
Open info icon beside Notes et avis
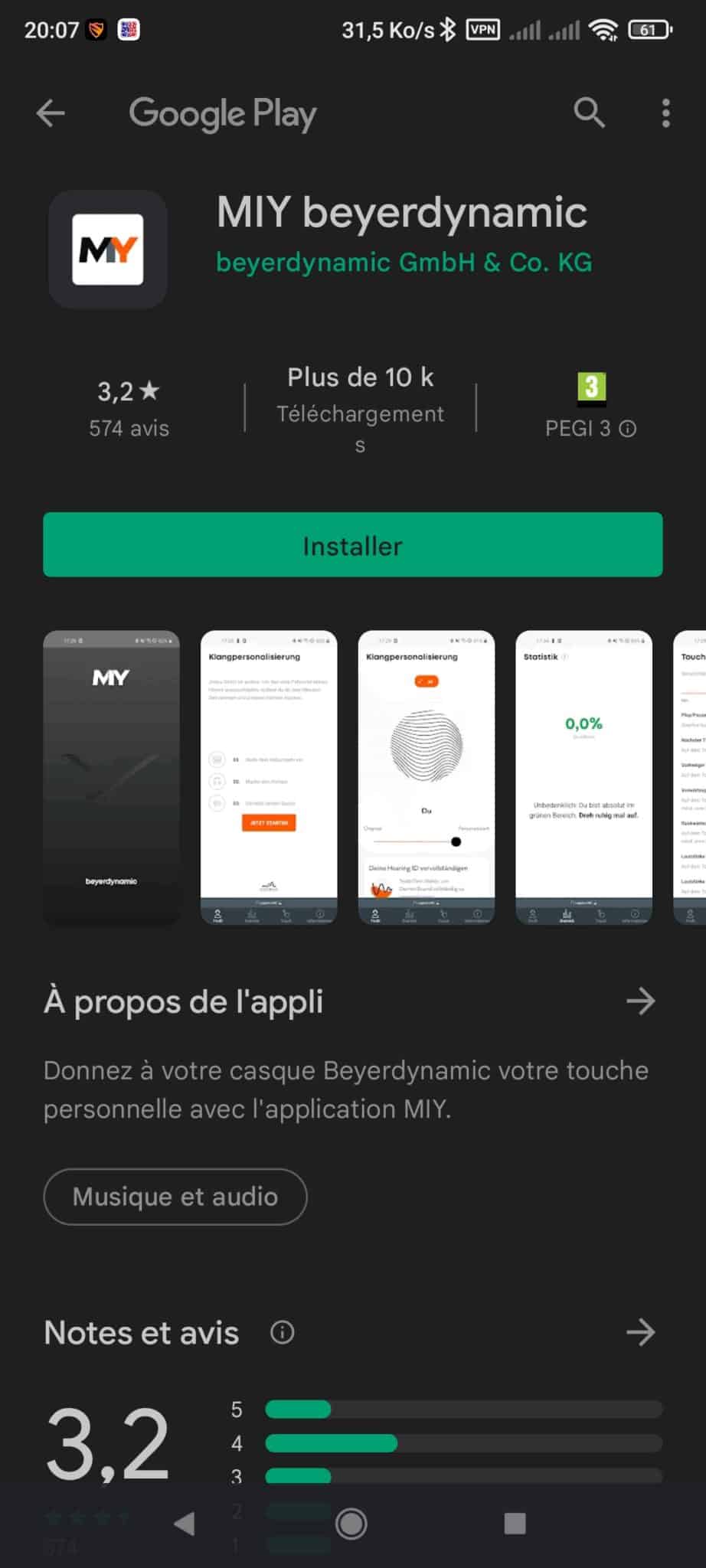tap(282, 1333)
